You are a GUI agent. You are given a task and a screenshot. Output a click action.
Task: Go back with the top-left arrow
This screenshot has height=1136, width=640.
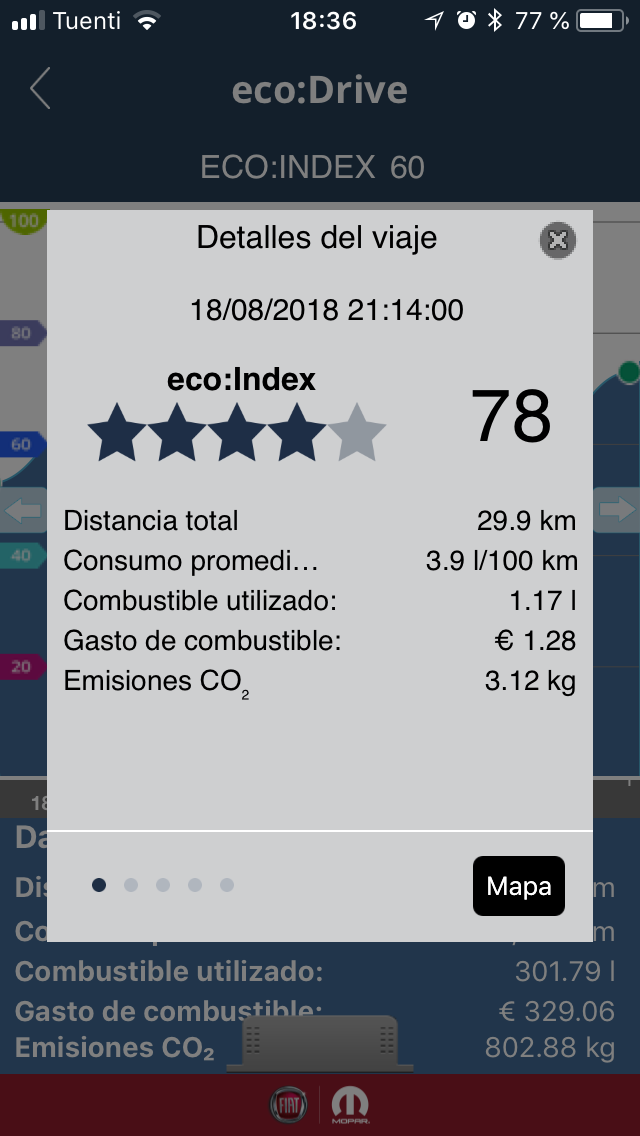coord(41,89)
